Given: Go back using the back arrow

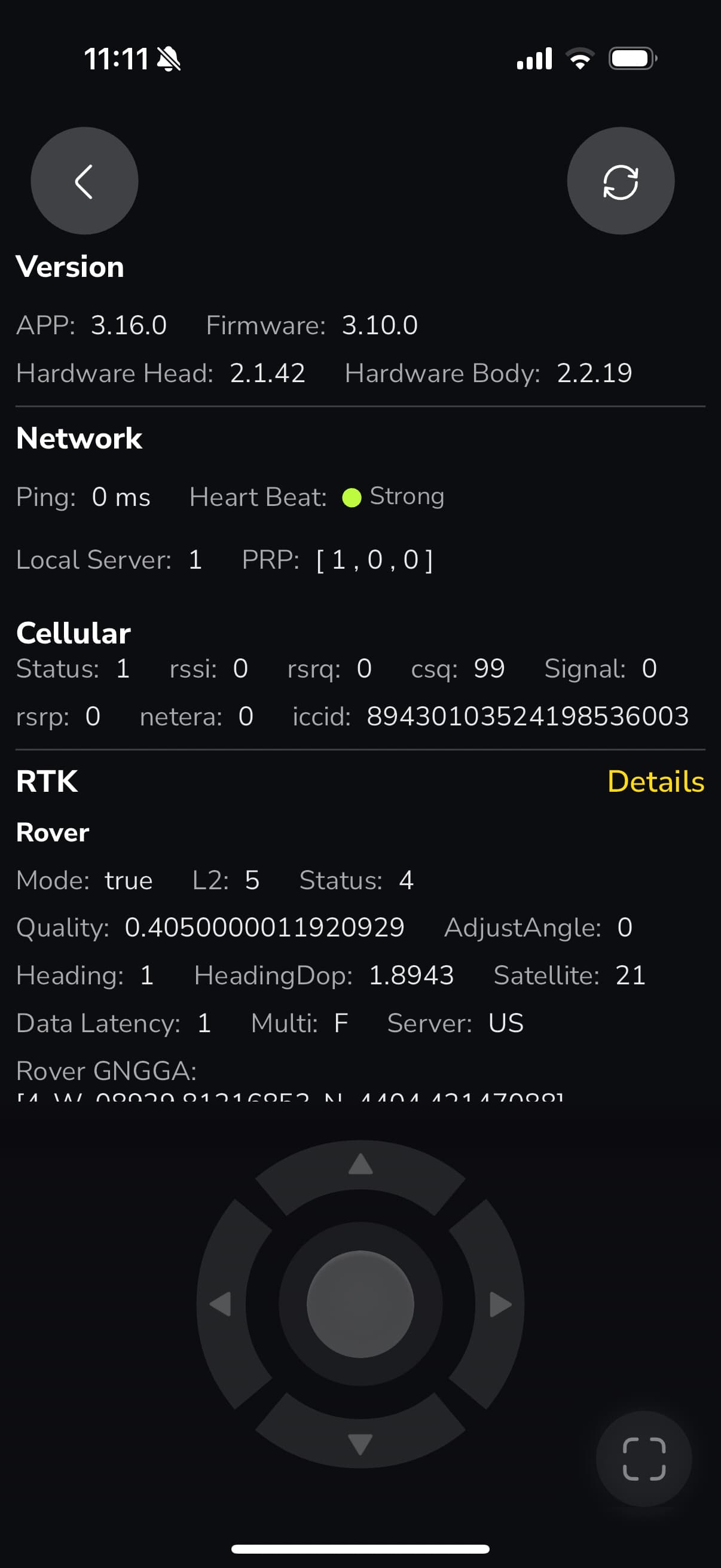Looking at the screenshot, I should 84,181.
